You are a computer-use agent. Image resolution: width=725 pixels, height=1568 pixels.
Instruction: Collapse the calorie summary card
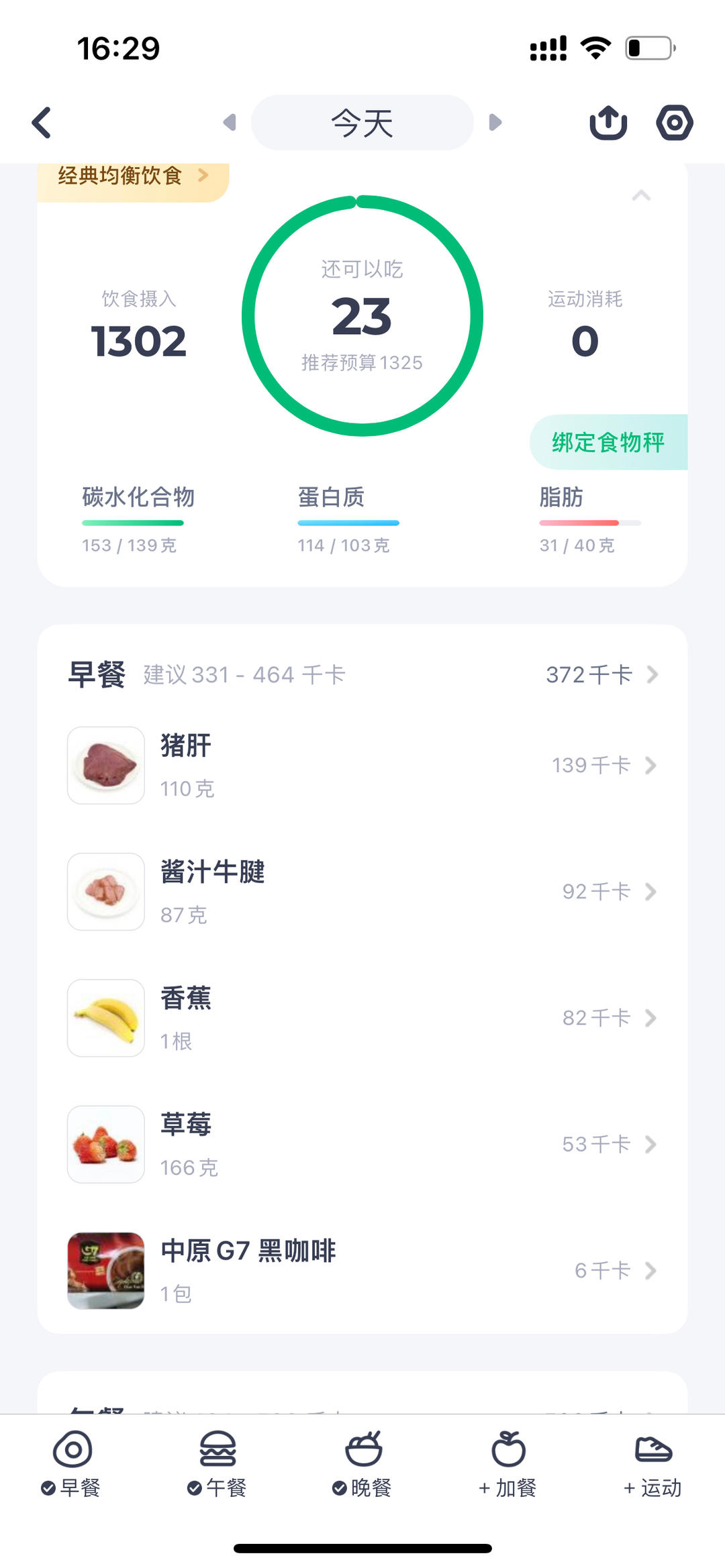click(641, 196)
